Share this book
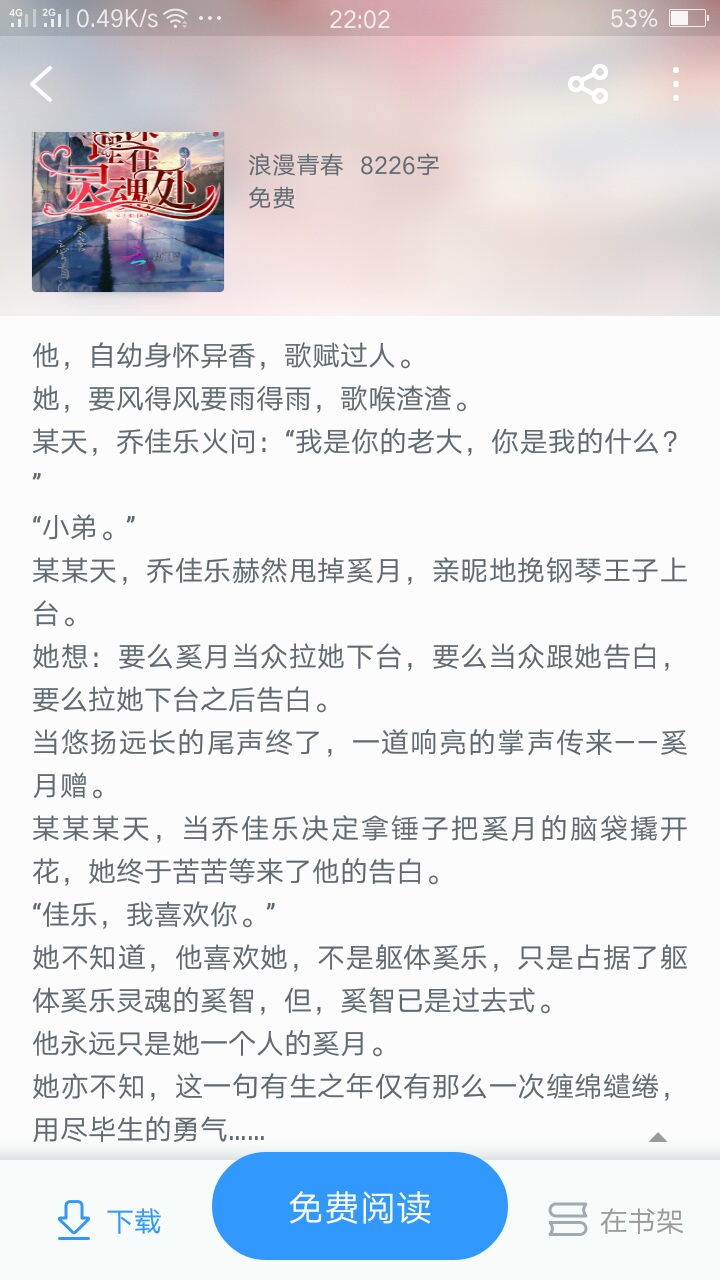Screen dimensions: 720x1280 (588, 84)
